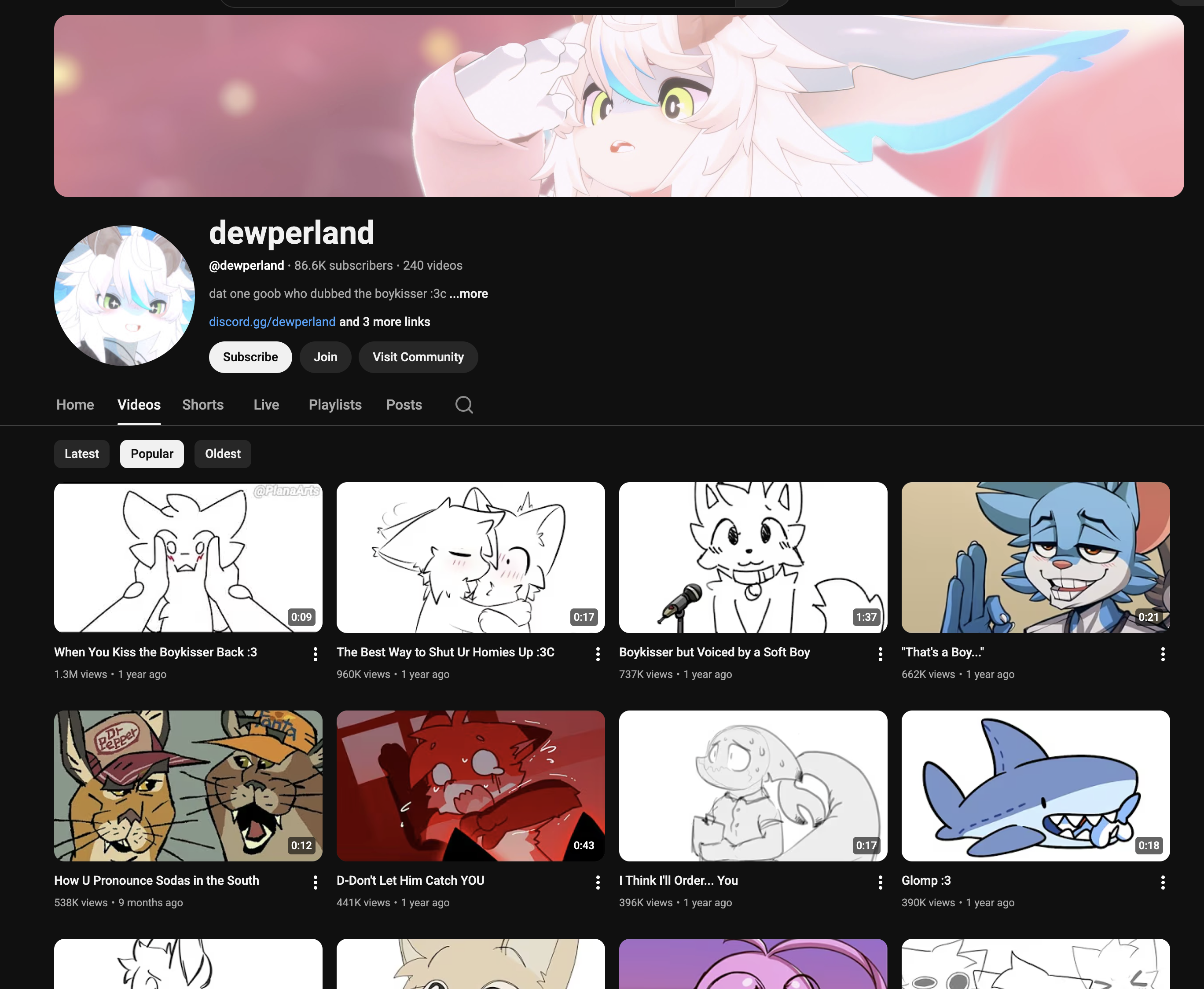Play "When You Kiss the Boykisser Back :3"
The image size is (1204, 989).
coord(188,557)
